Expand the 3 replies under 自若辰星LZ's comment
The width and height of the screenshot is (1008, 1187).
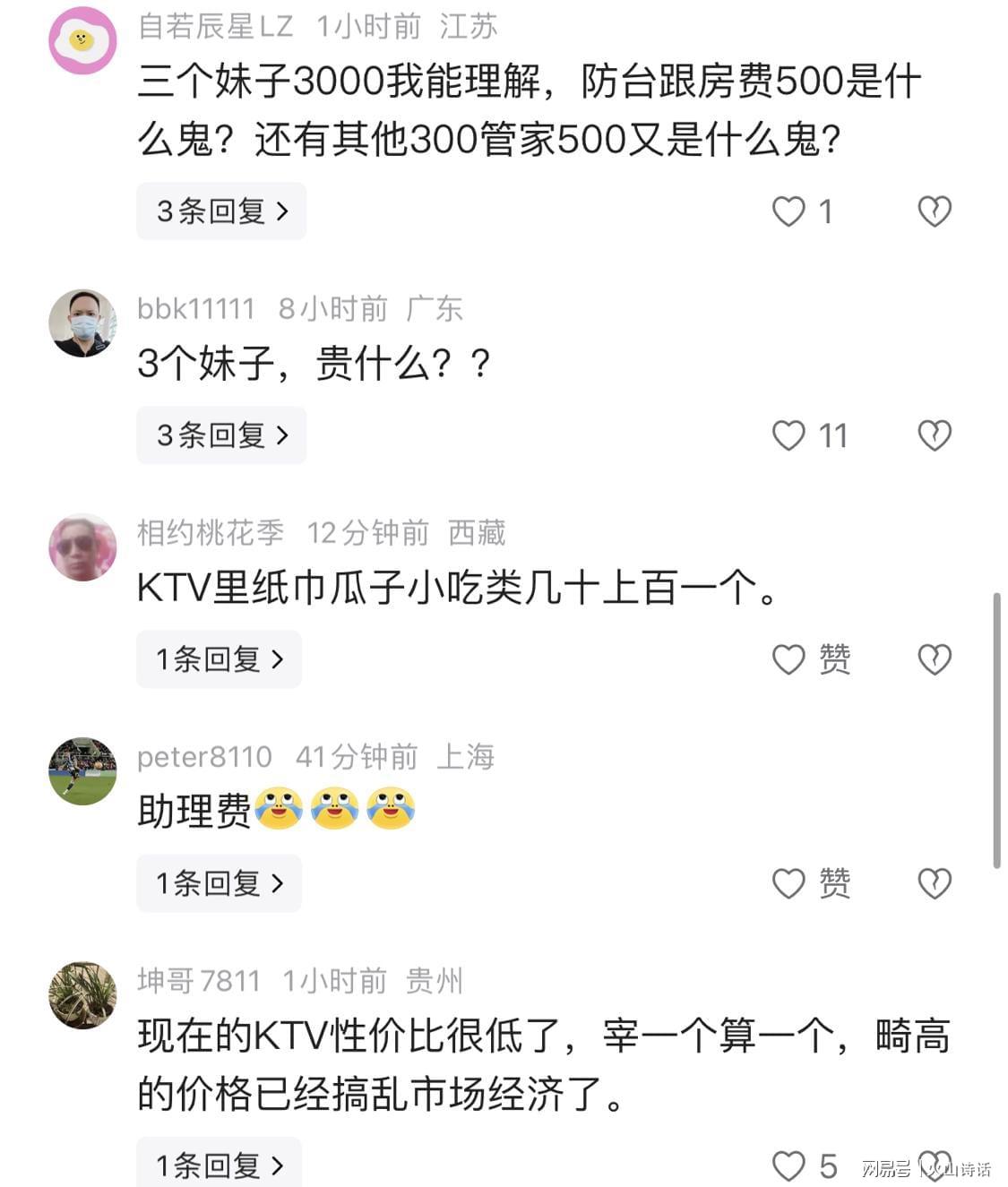[x=220, y=211]
